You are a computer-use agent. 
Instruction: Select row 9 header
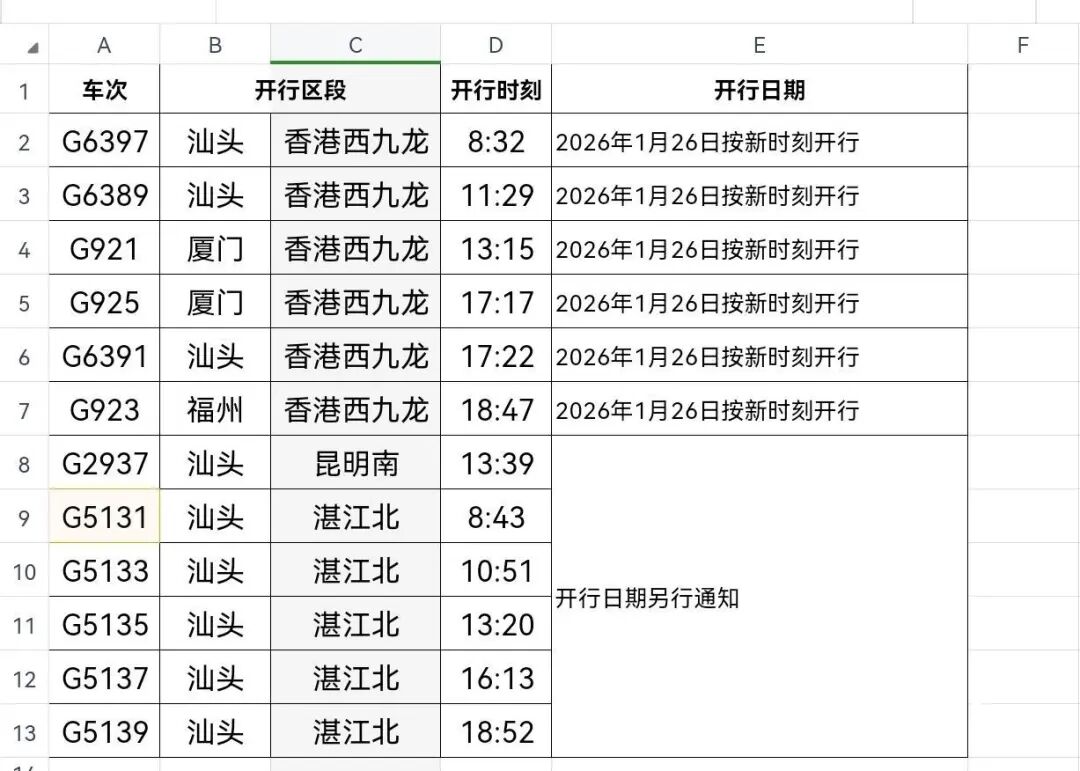(24, 518)
